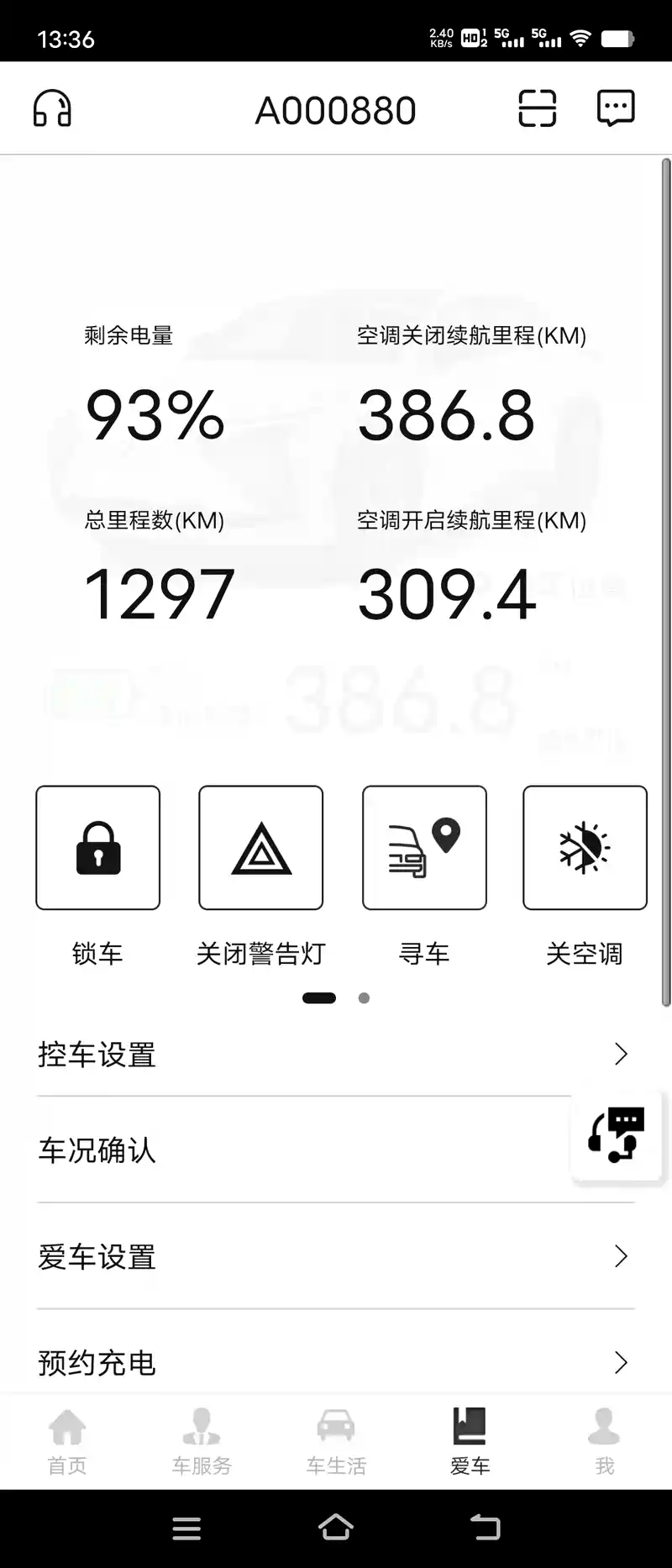
Task: Open 爱车设置 row
Action: (334, 1257)
